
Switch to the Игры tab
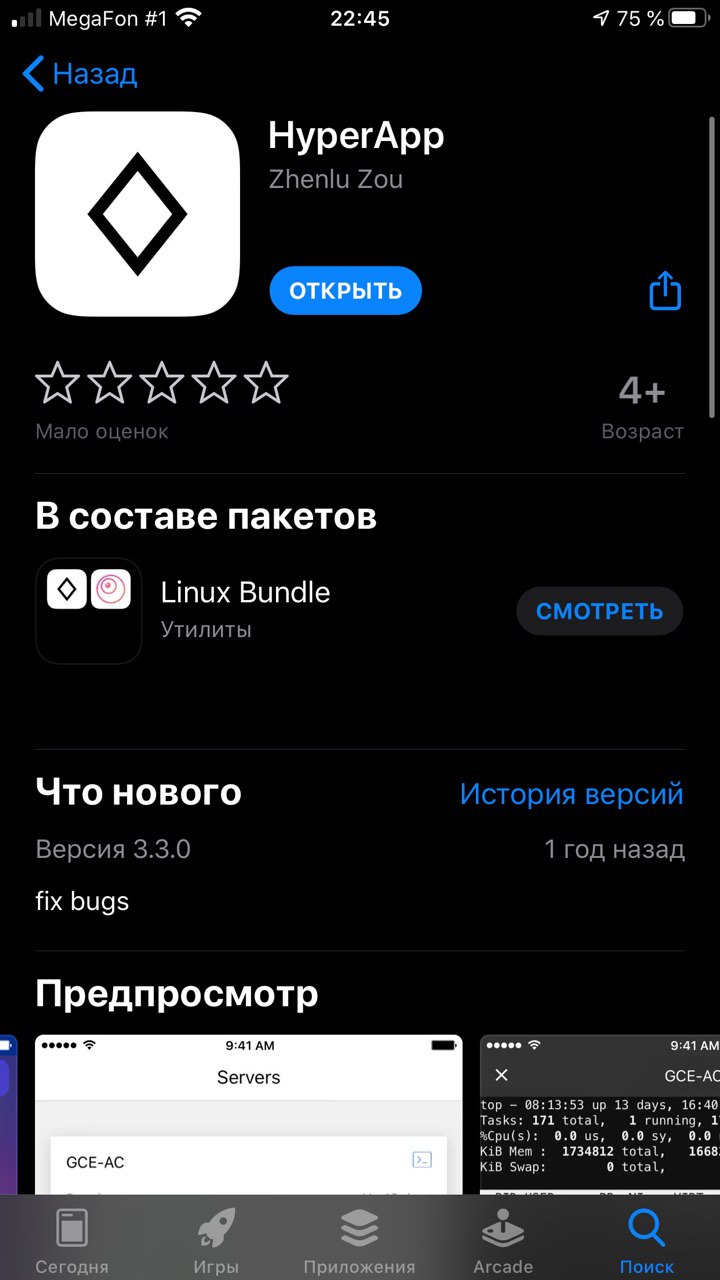click(216, 1240)
